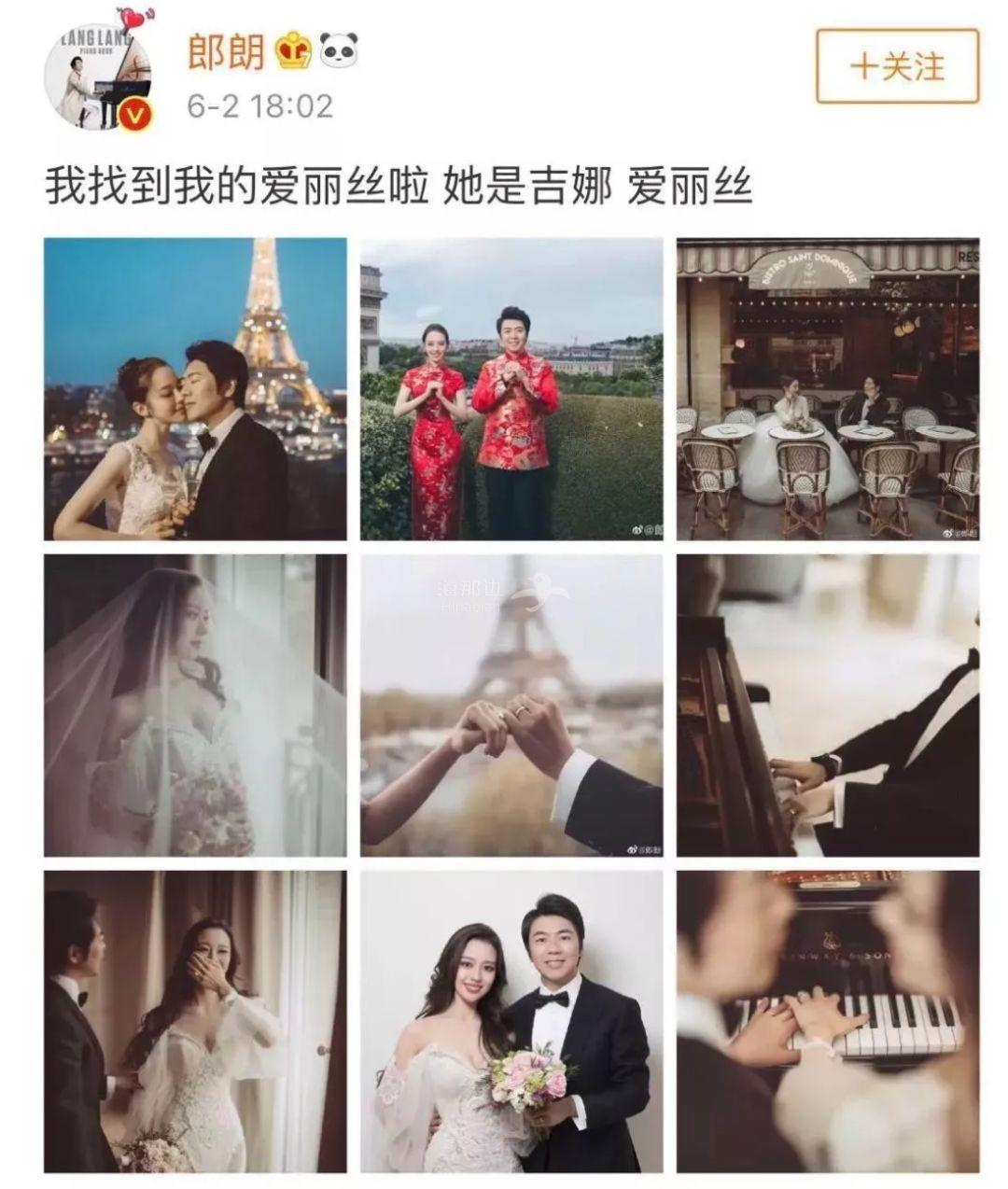The width and height of the screenshot is (1008, 1189).
Task: Follow 郎朗 with the 关注 button
Action: coord(897,66)
